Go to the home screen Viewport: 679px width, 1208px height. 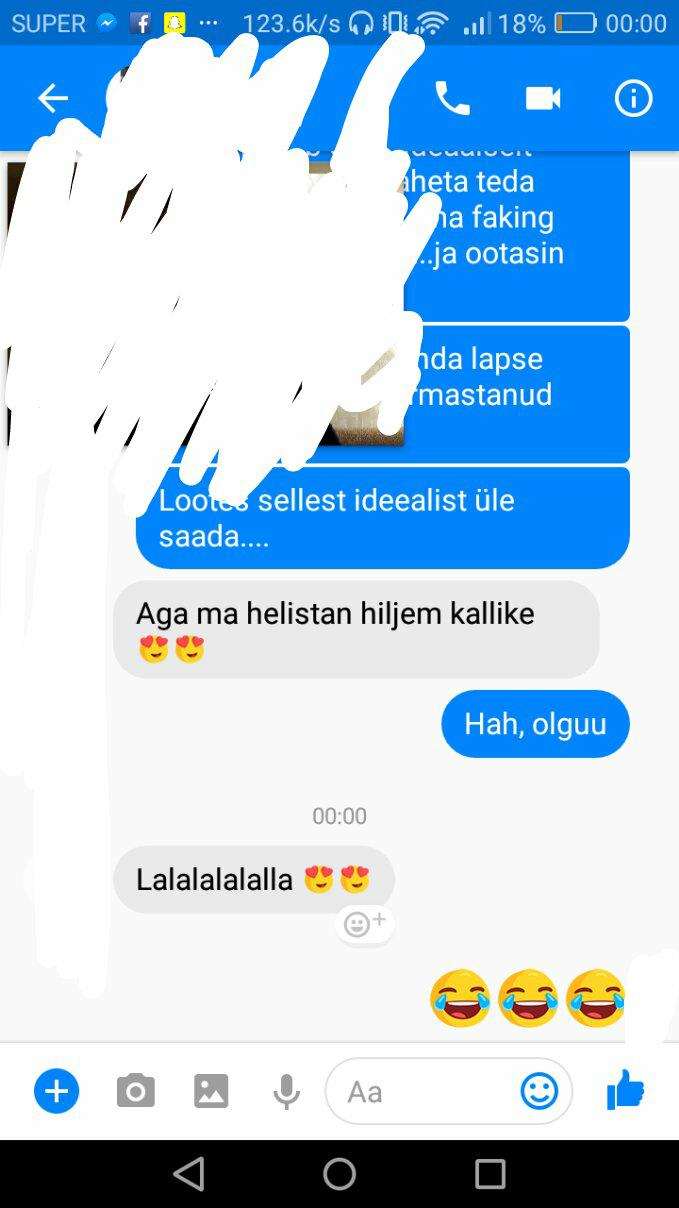click(339, 1174)
